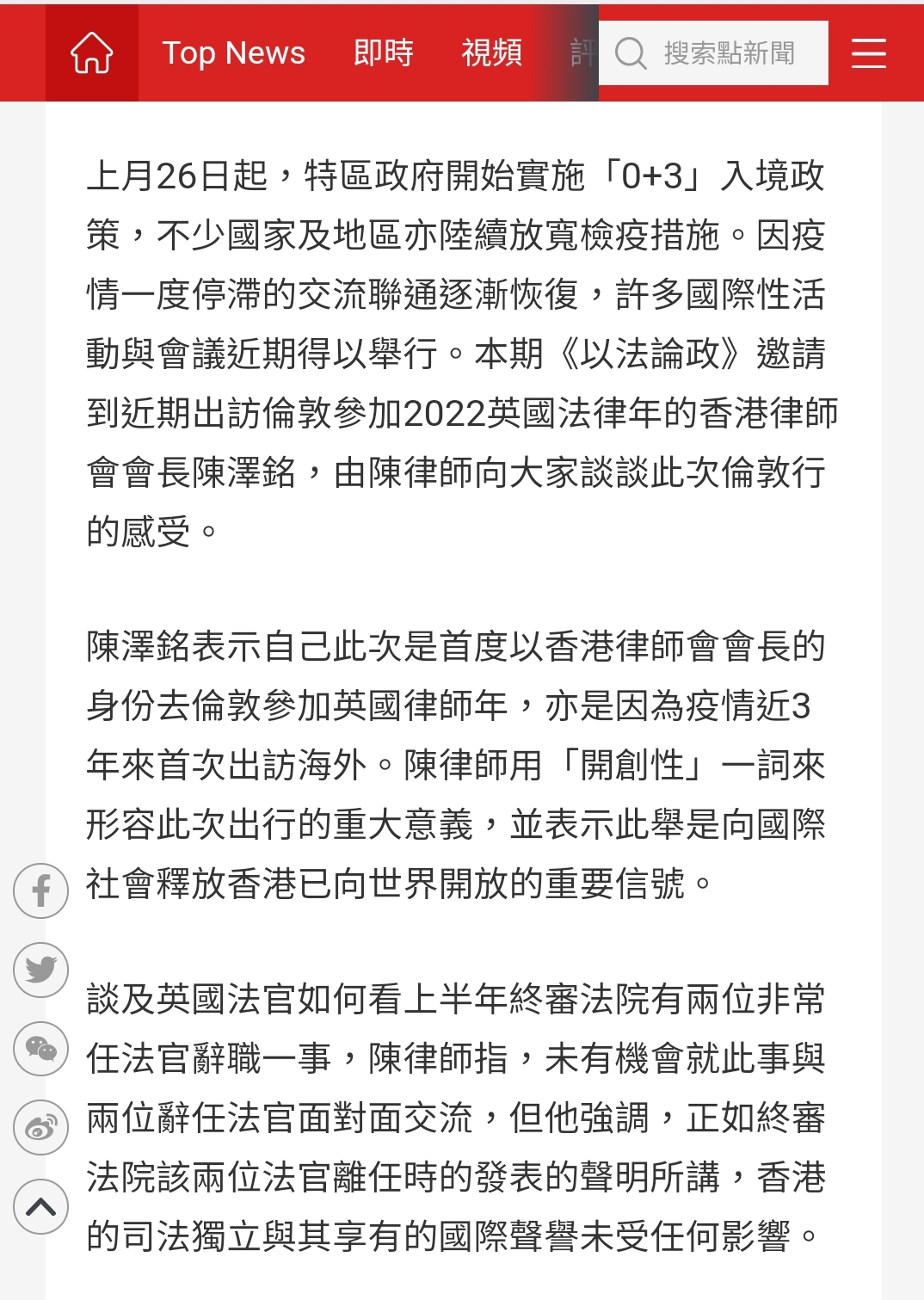This screenshot has height=1300, width=924.
Task: Go to the home page icon
Action: tap(91, 53)
